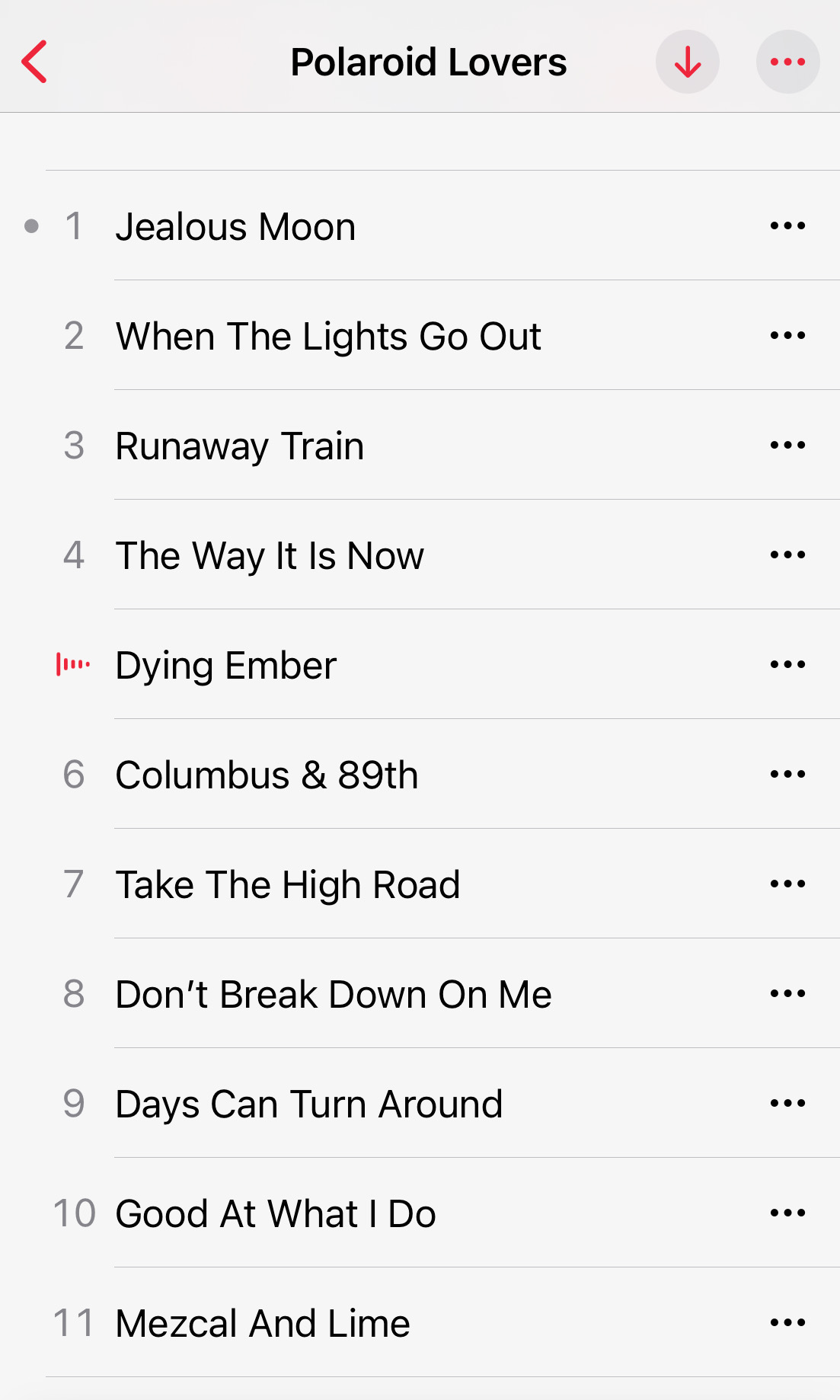
Task: Play the track Mezcal And Lime
Action: point(263,1323)
